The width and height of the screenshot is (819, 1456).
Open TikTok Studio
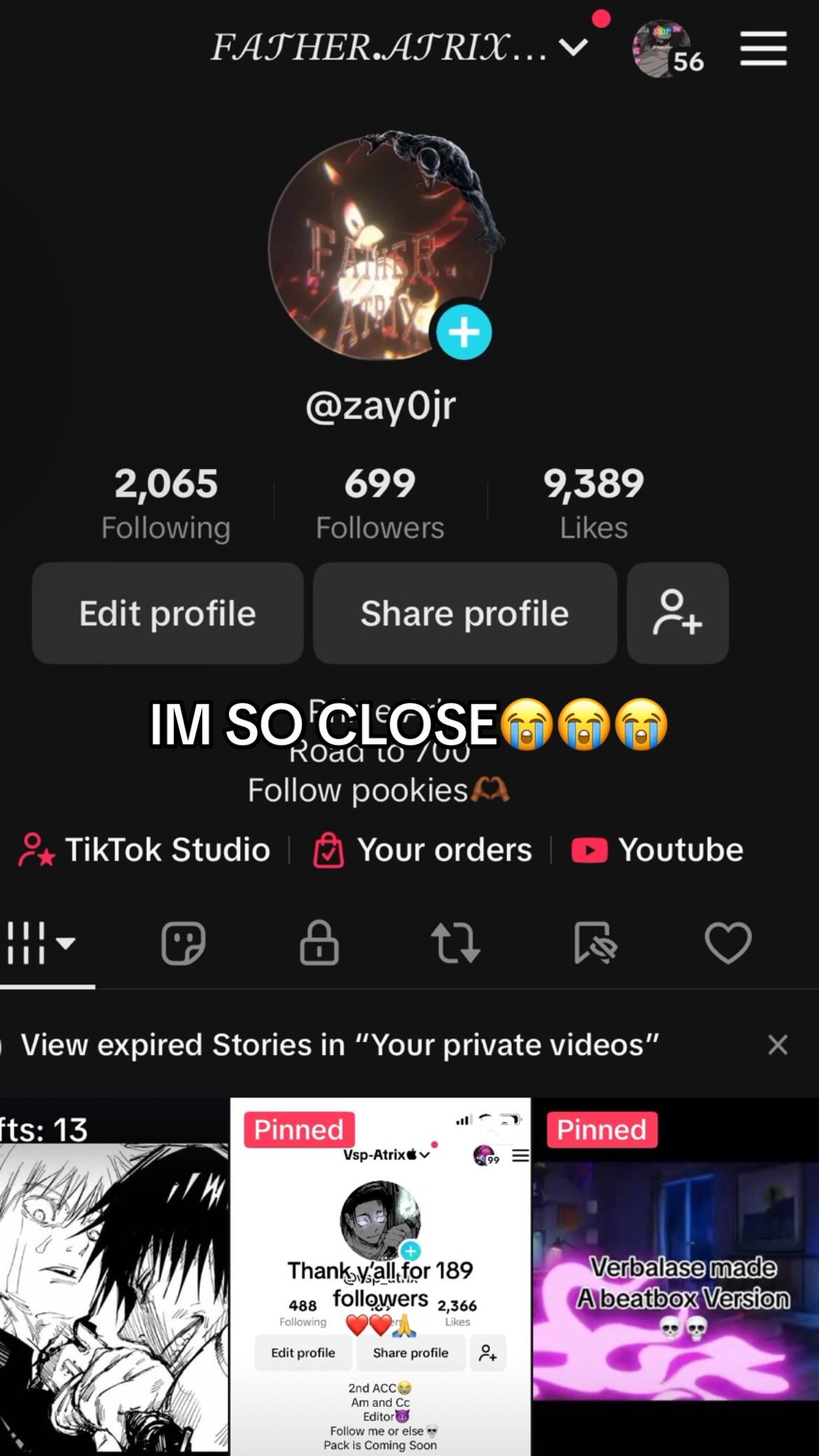click(x=144, y=850)
